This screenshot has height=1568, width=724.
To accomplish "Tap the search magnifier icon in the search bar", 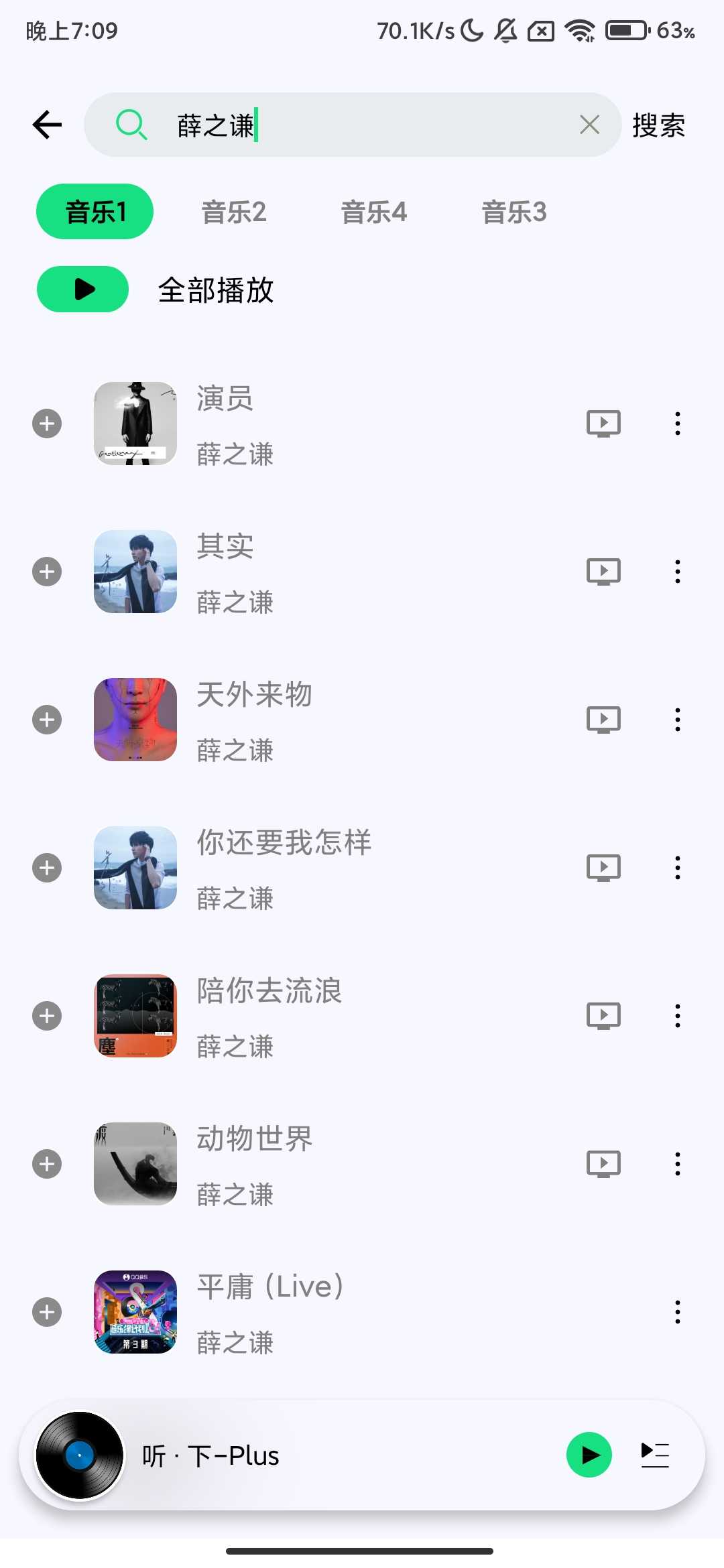I will (x=131, y=125).
